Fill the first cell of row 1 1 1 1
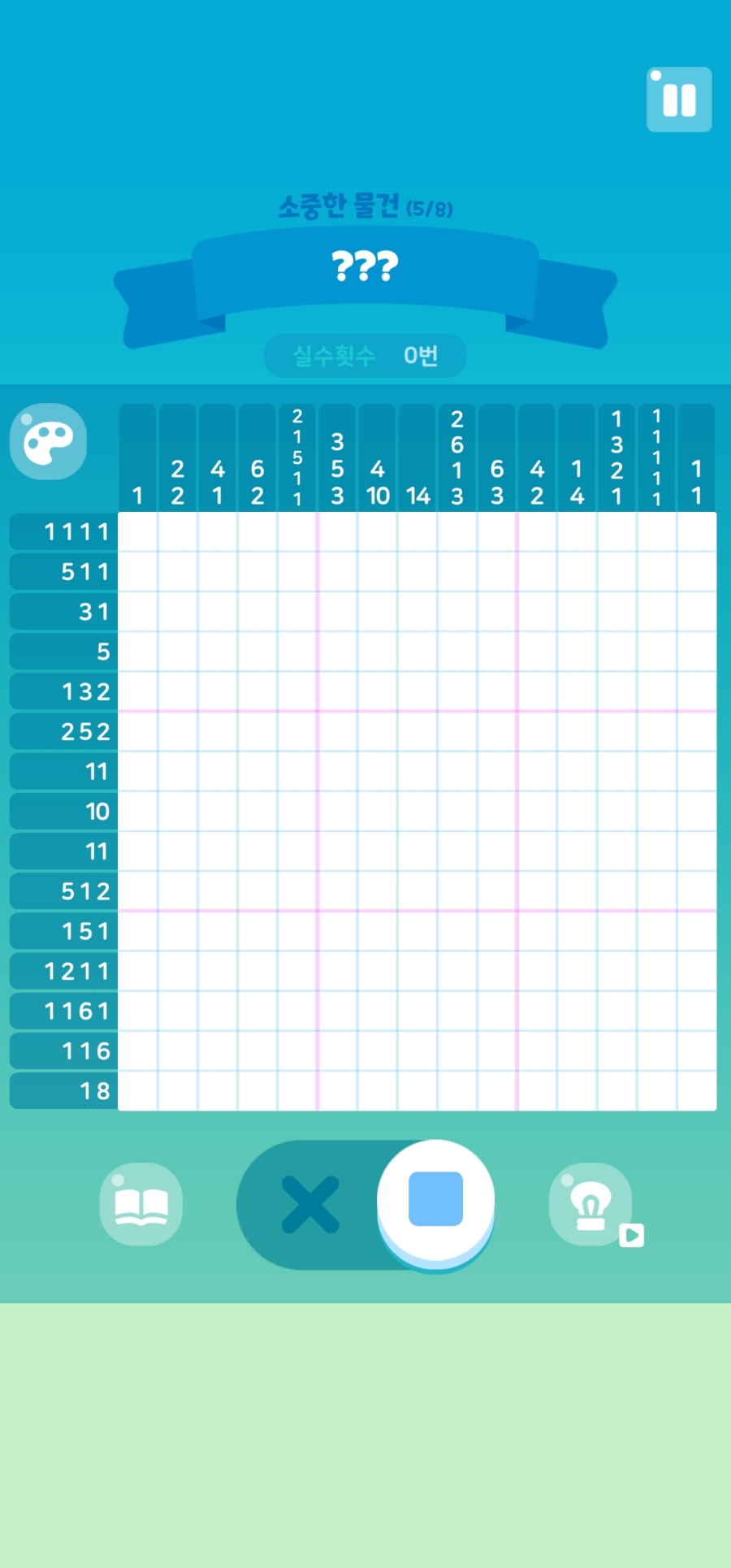Viewport: 731px width, 1568px height. pos(138,532)
